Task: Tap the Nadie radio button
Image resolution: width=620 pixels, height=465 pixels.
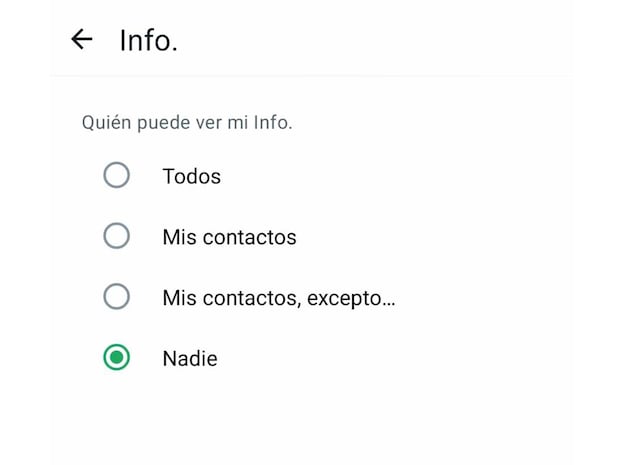Action: tap(117, 358)
